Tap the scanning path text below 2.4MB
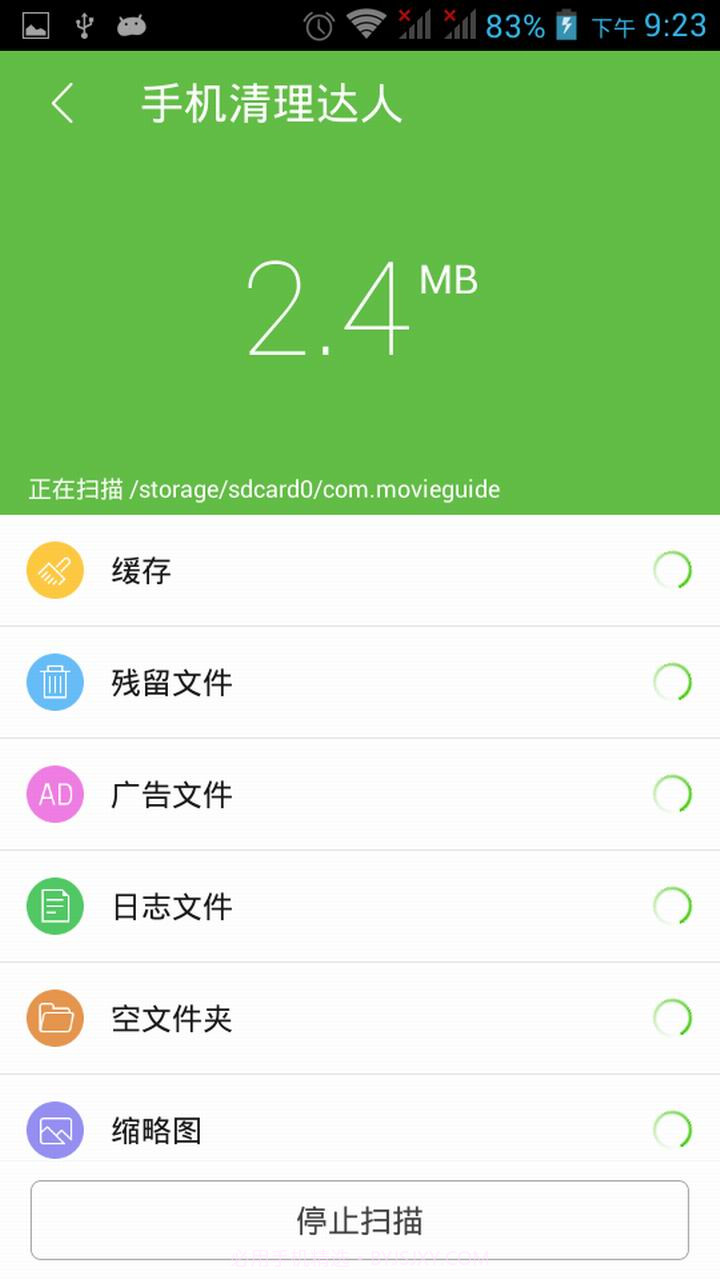720x1280 pixels. point(263,489)
